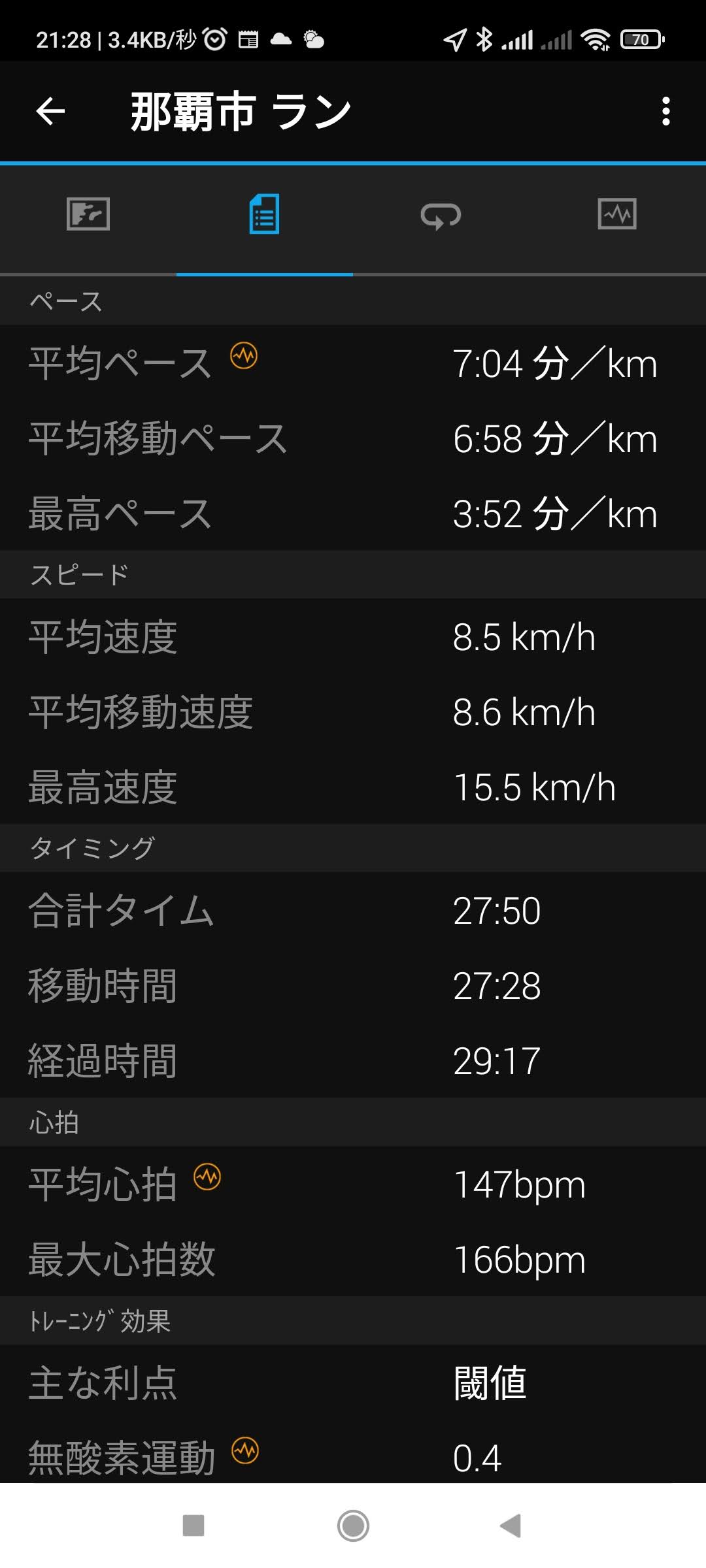The height and width of the screenshot is (1568, 706).
Task: Tap the graph icon beside 平均ペース
Action: tap(244, 355)
